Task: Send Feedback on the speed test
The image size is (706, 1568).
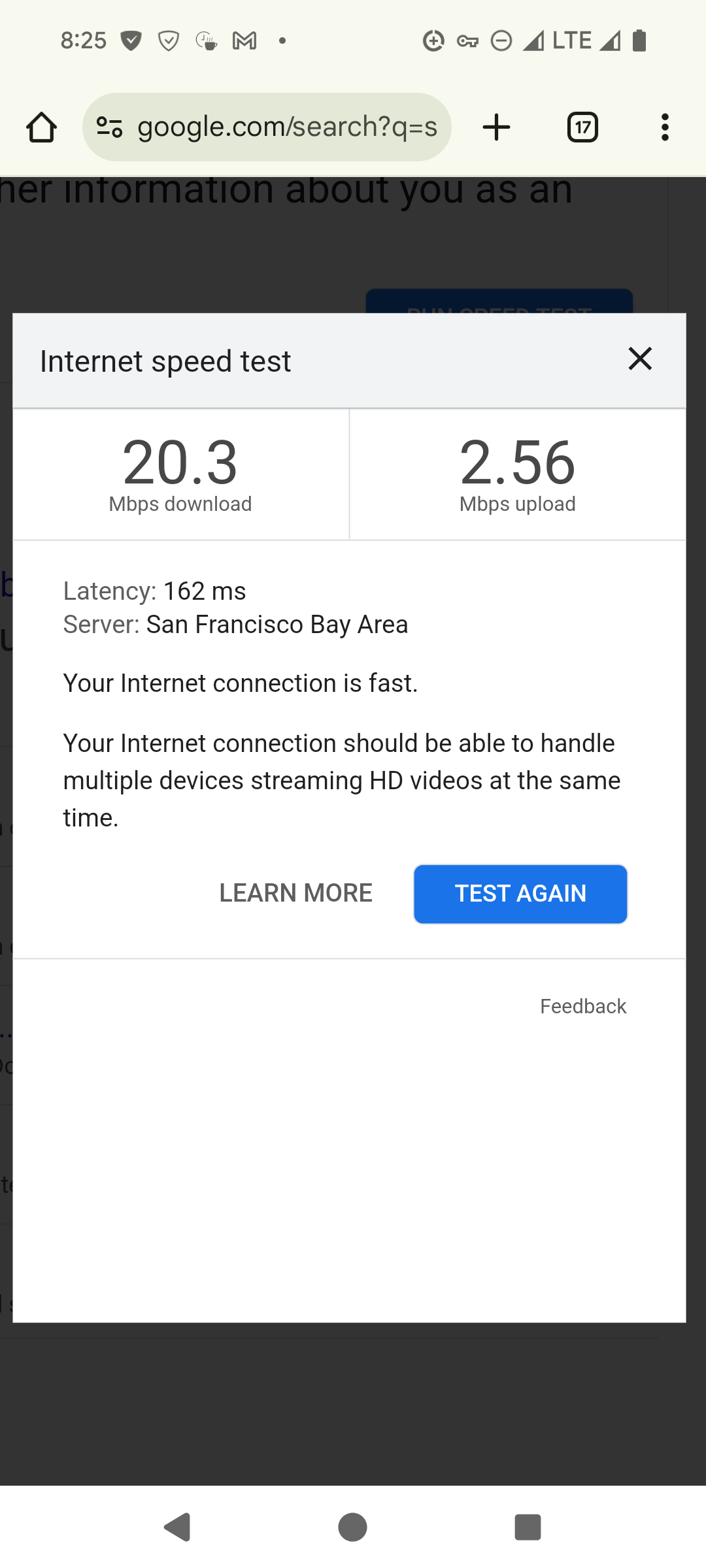Action: pos(583,1006)
